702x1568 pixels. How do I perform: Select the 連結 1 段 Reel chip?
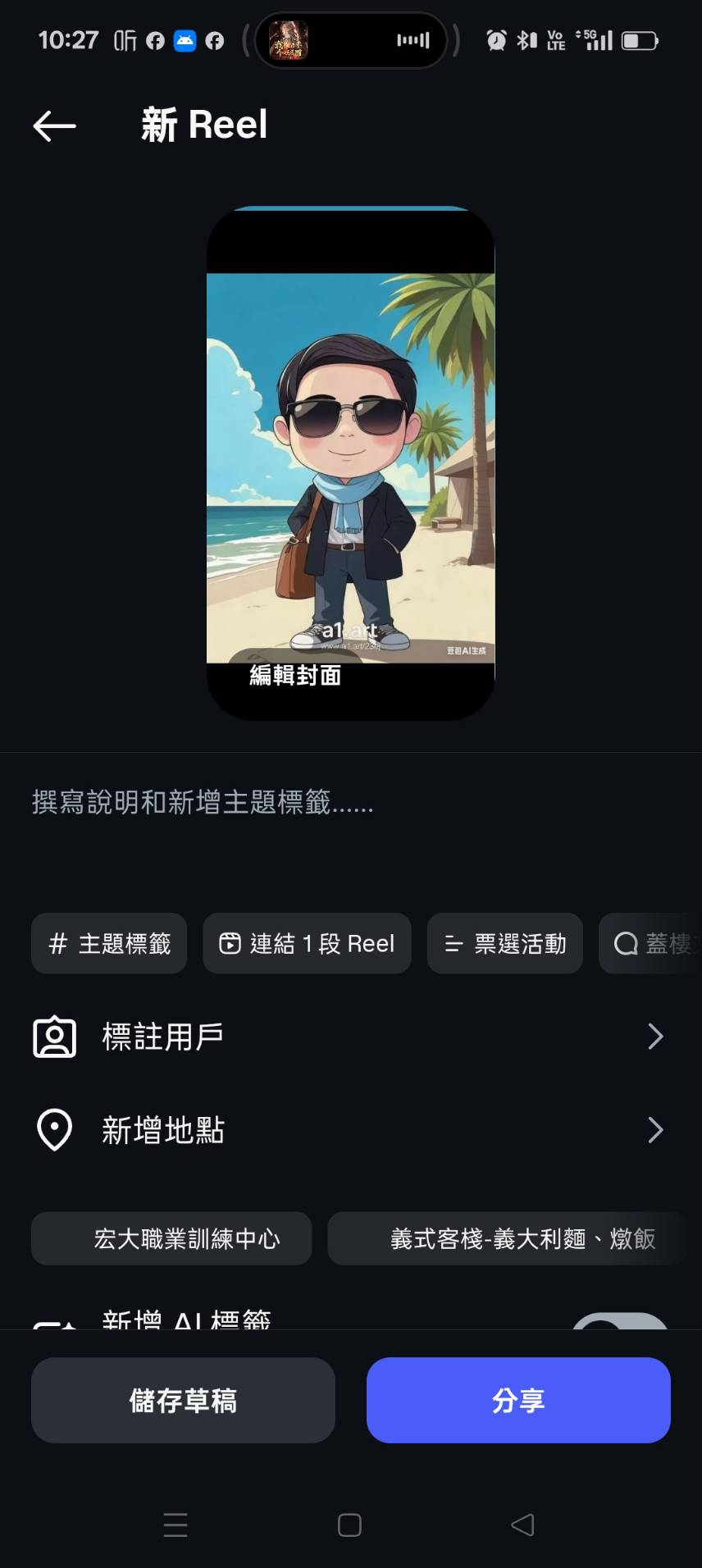click(307, 944)
